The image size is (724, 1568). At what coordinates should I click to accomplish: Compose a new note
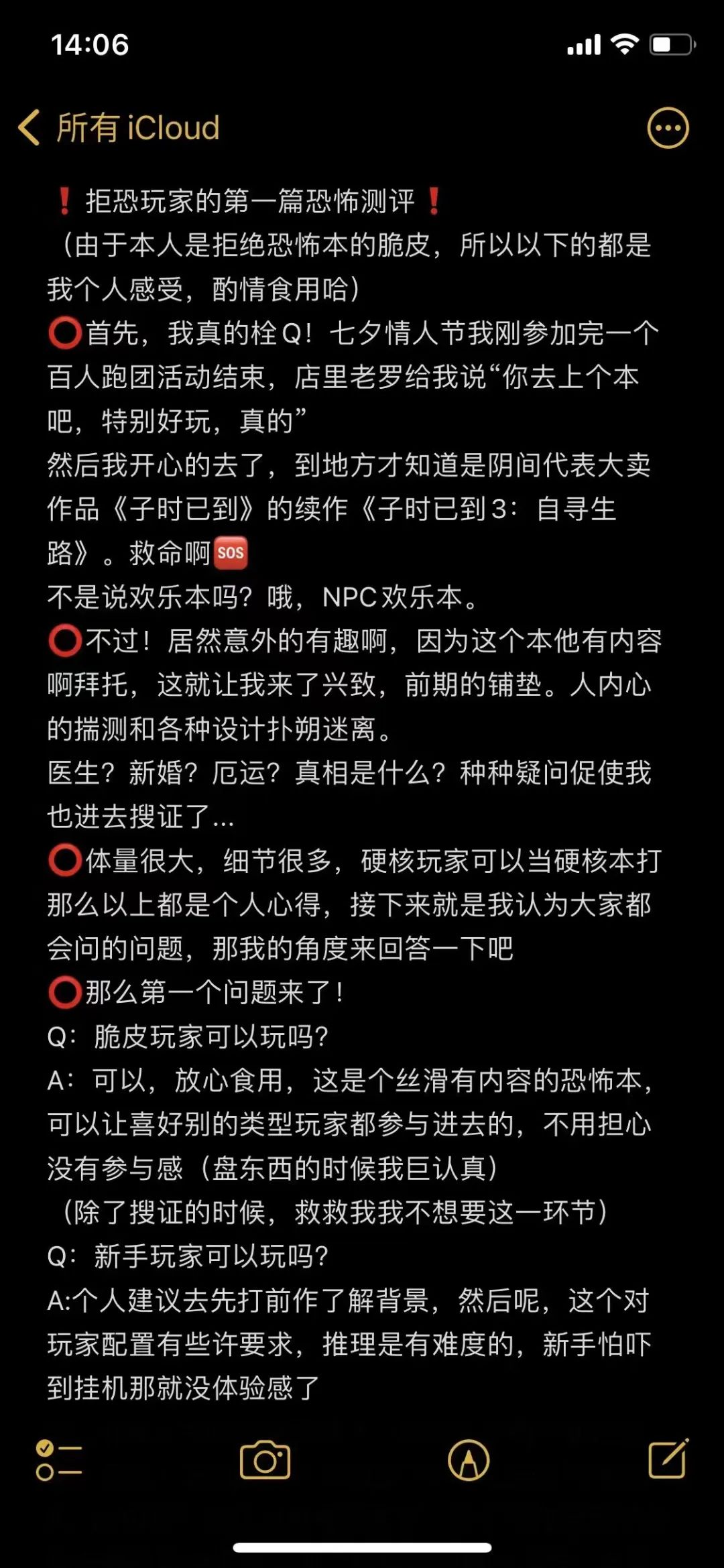click(x=668, y=1459)
